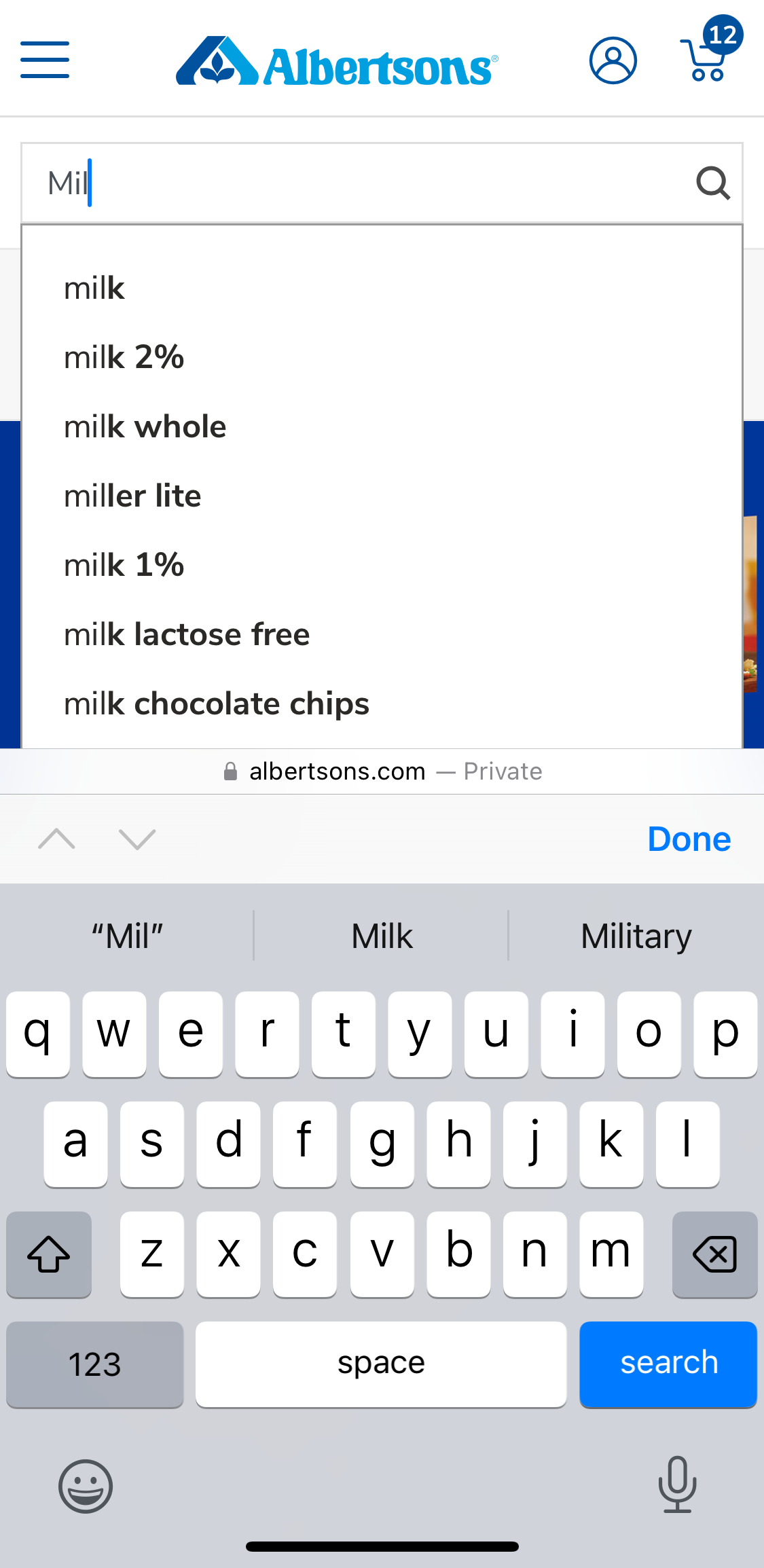Image resolution: width=764 pixels, height=1568 pixels.
Task: Tap the backspace delete key
Action: 714,1254
